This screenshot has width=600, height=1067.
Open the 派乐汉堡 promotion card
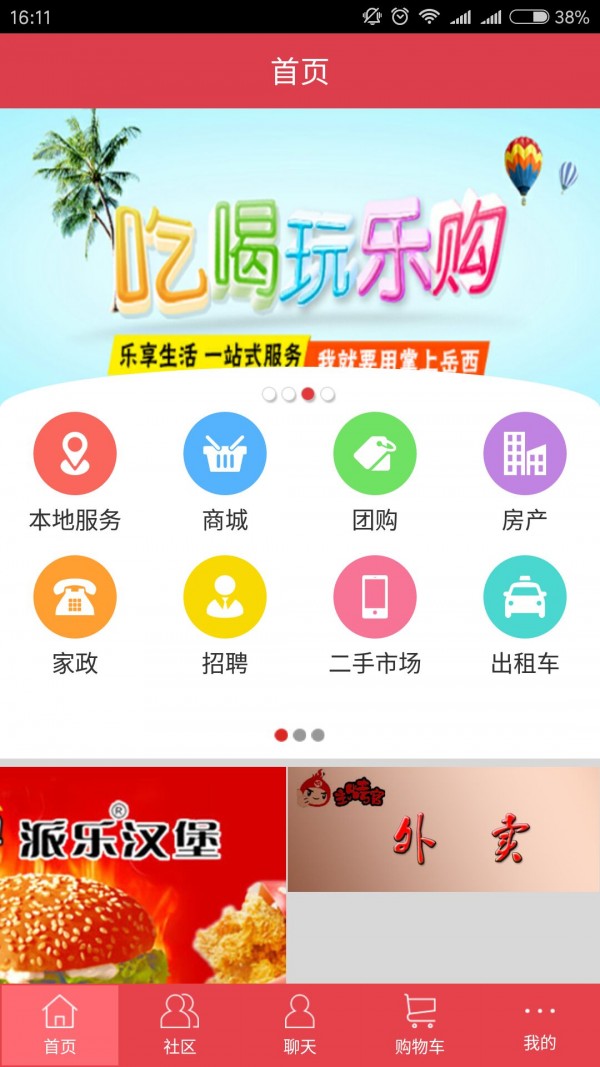coord(143,875)
